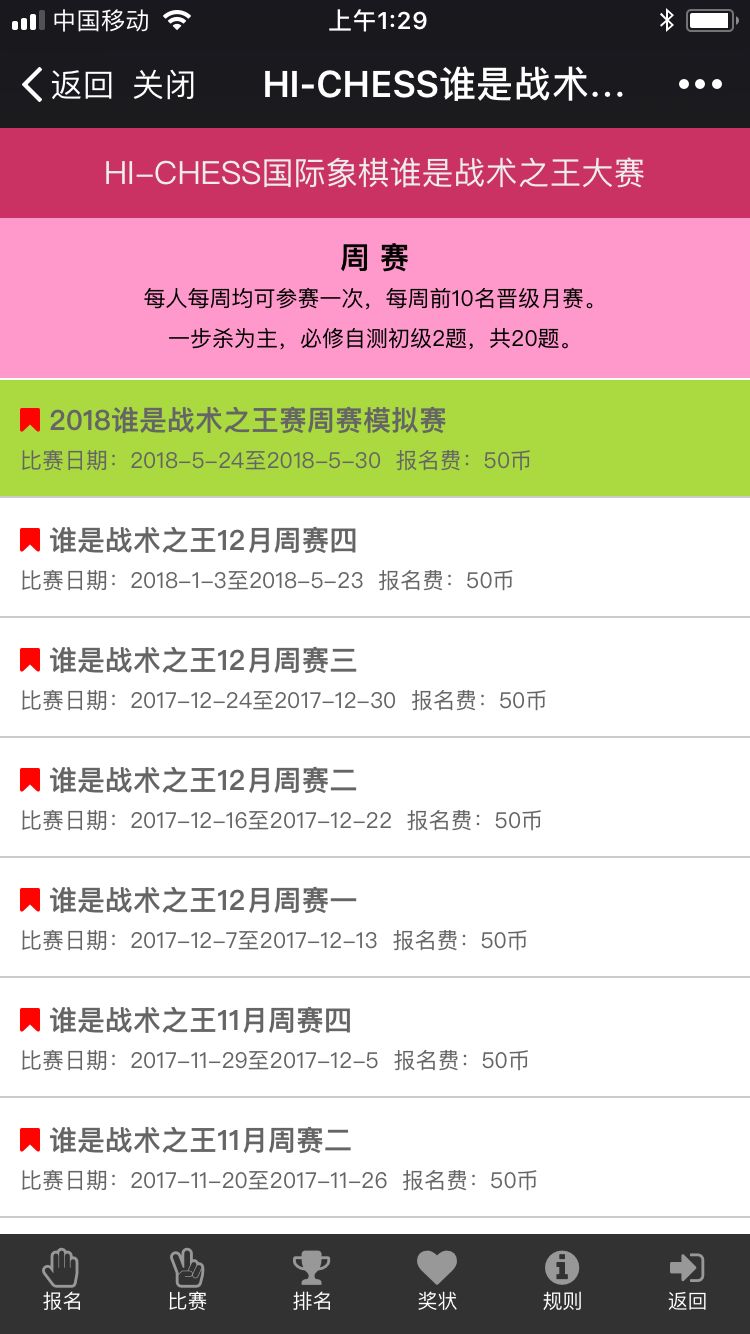
Task: Go back with the 返回 arrow
Action: (66, 85)
